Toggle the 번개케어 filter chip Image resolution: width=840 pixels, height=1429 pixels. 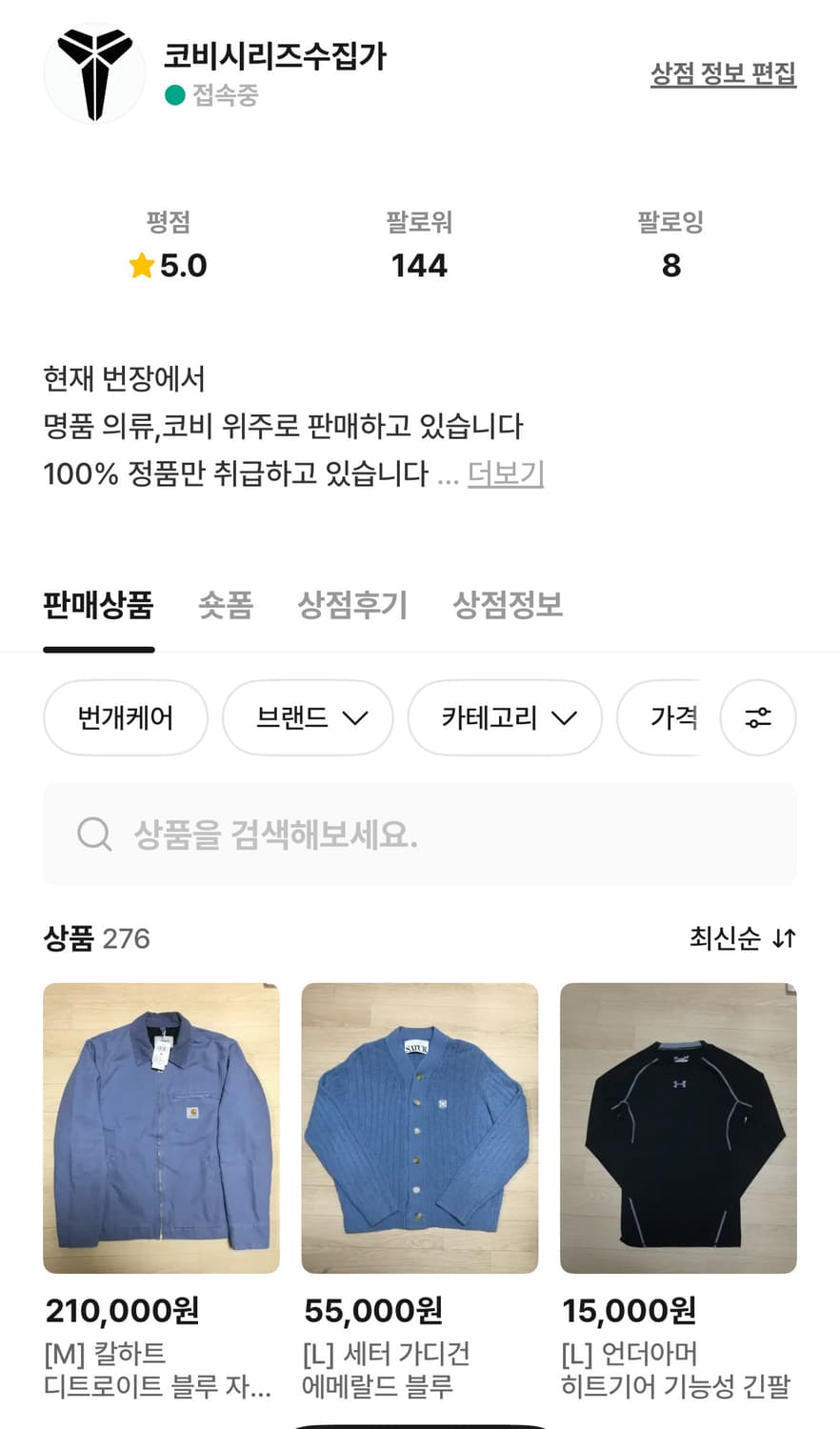tap(125, 718)
